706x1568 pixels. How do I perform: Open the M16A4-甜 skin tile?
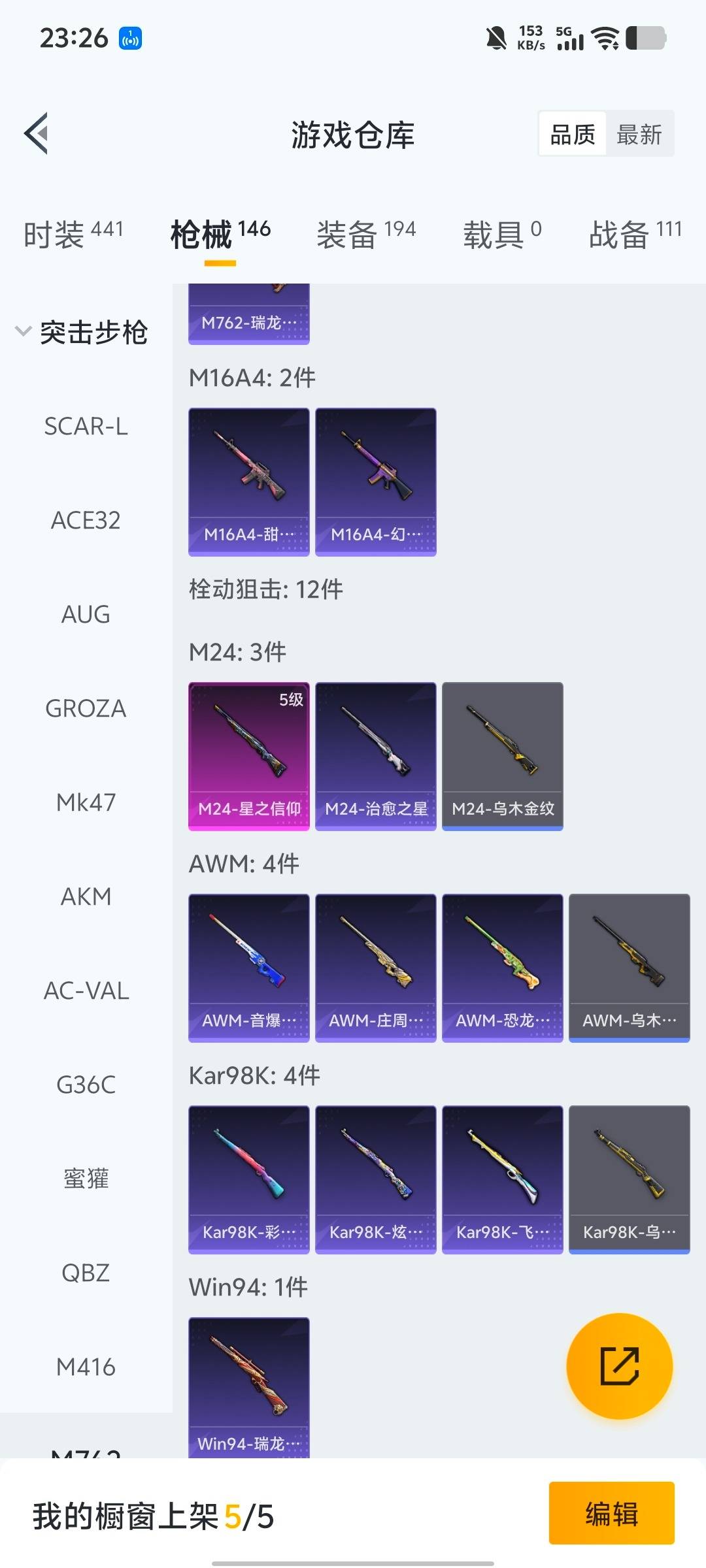(249, 482)
